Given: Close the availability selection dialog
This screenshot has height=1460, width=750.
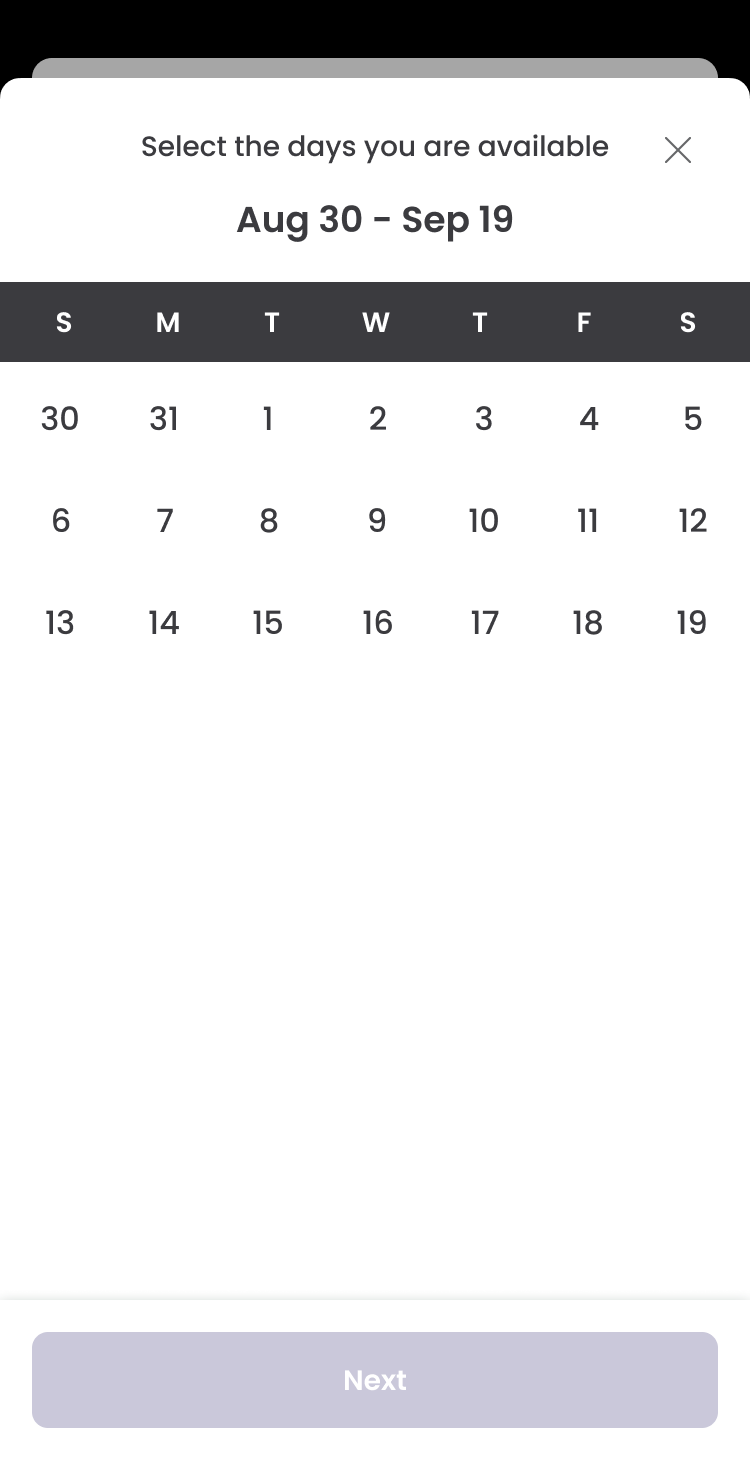Looking at the screenshot, I should 677,149.
